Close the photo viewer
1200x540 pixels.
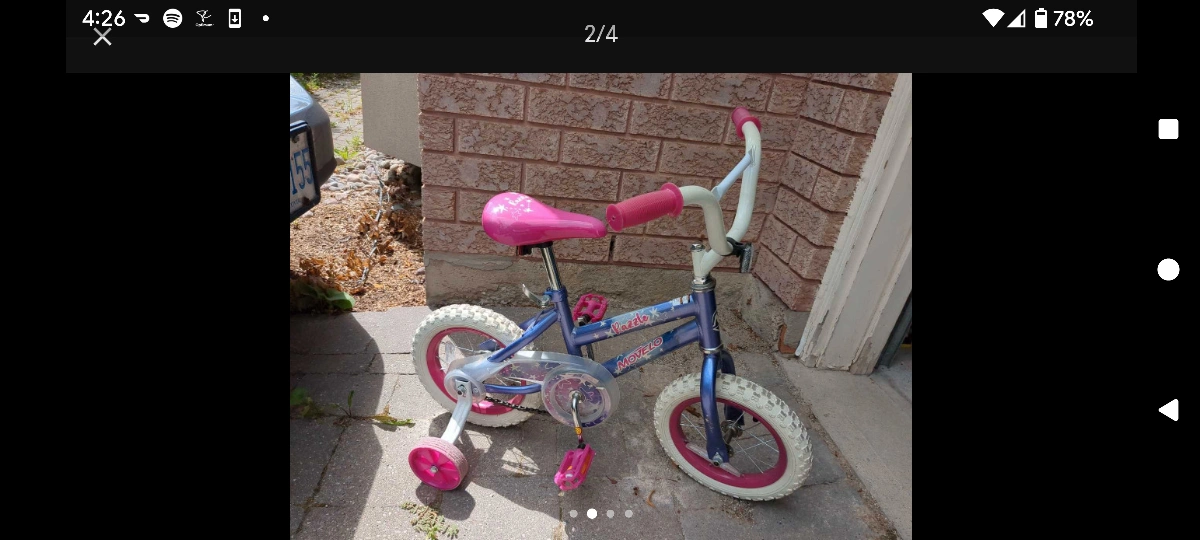pos(102,37)
